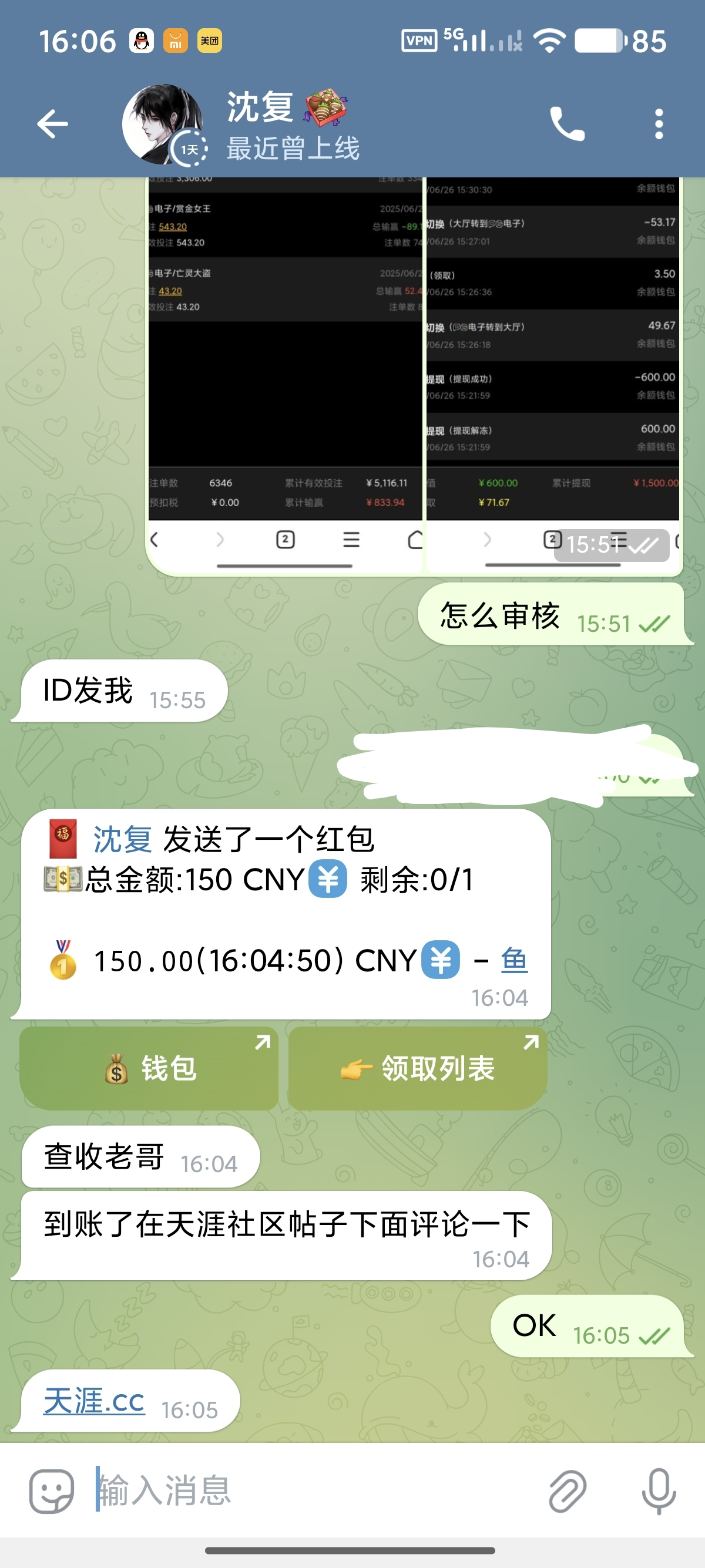Screen dimensions: 705x1568
Task: Open the 天涯.cc link
Action: click(x=94, y=1401)
